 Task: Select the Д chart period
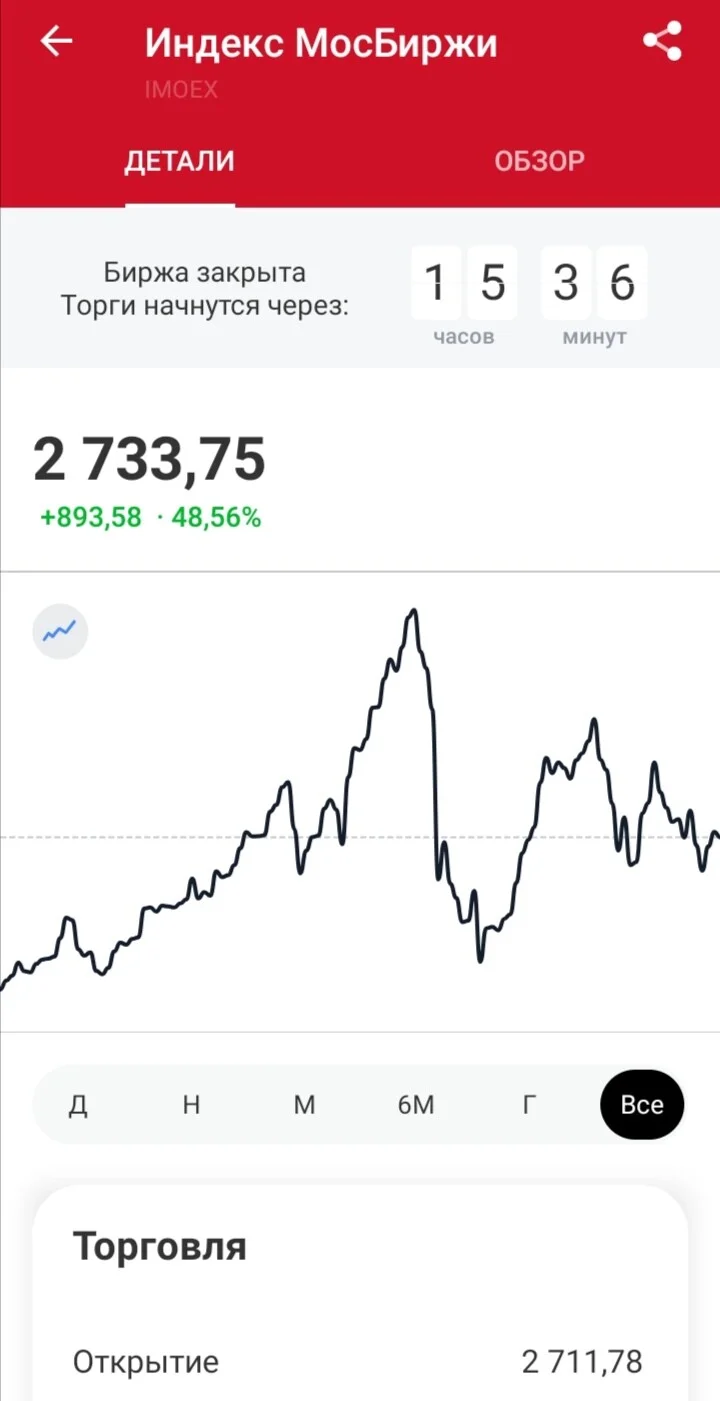78,1105
